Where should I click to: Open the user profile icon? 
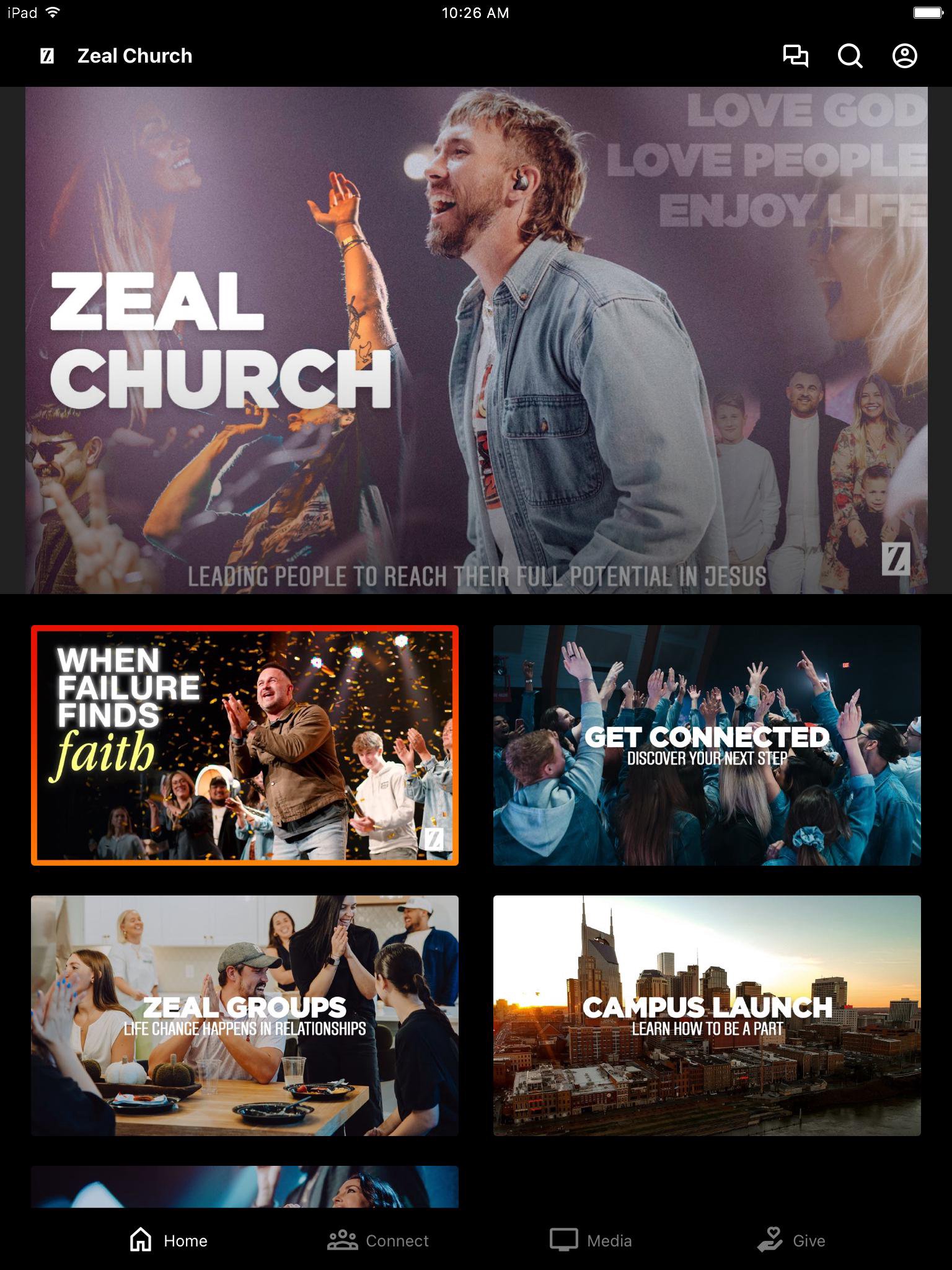point(904,56)
